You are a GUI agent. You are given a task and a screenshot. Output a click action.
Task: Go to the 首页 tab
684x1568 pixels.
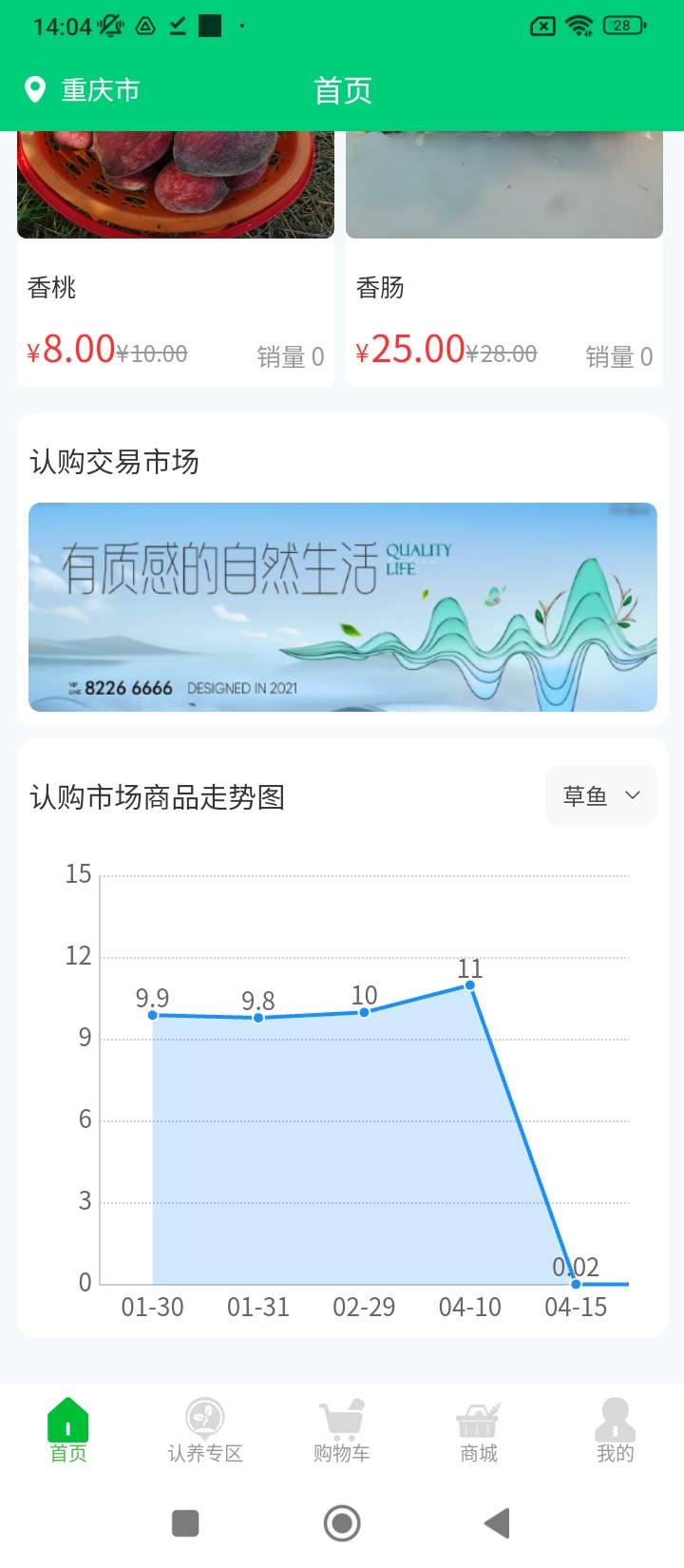[68, 1430]
